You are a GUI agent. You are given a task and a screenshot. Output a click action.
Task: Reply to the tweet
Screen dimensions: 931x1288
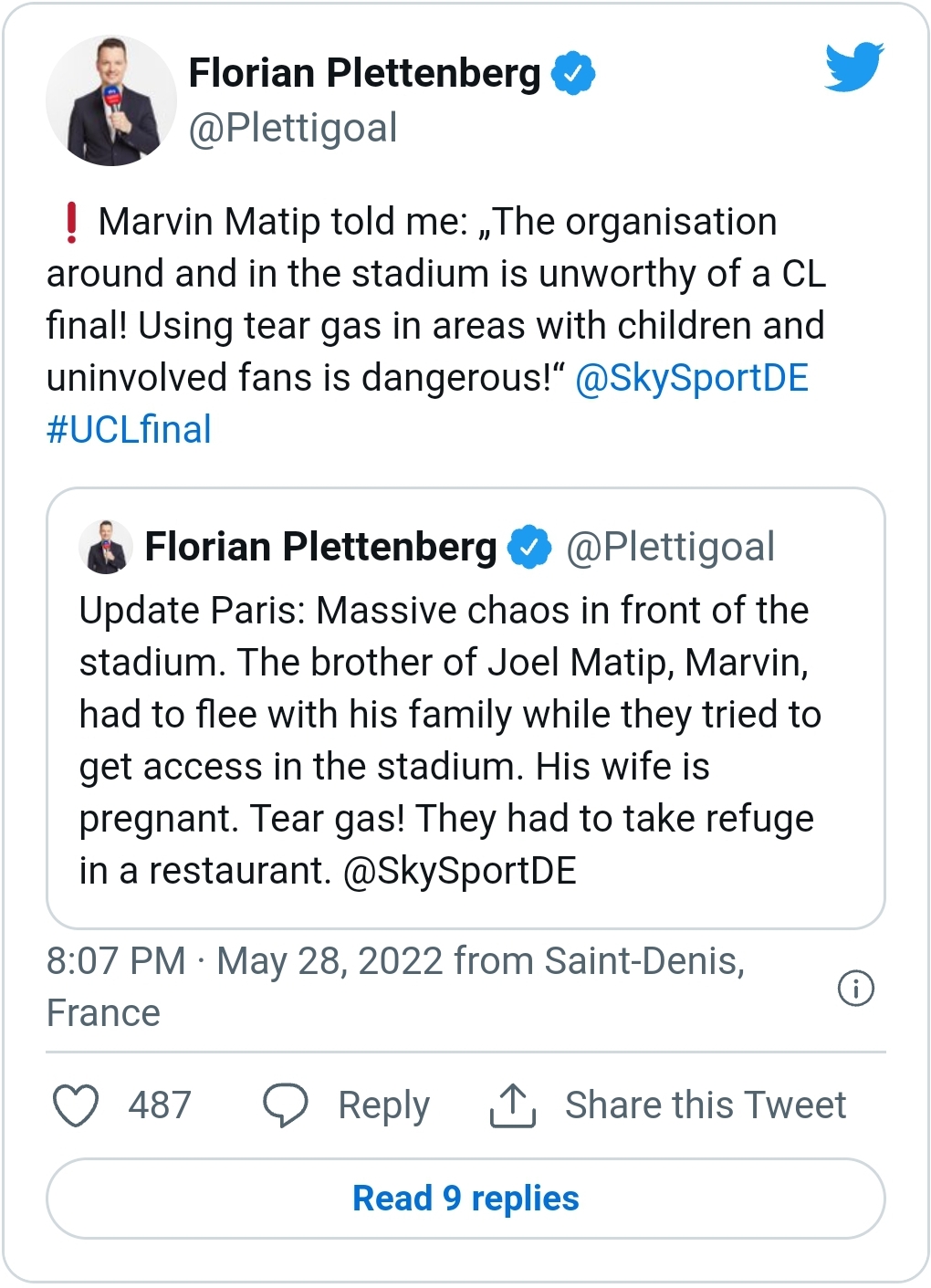point(347,1105)
